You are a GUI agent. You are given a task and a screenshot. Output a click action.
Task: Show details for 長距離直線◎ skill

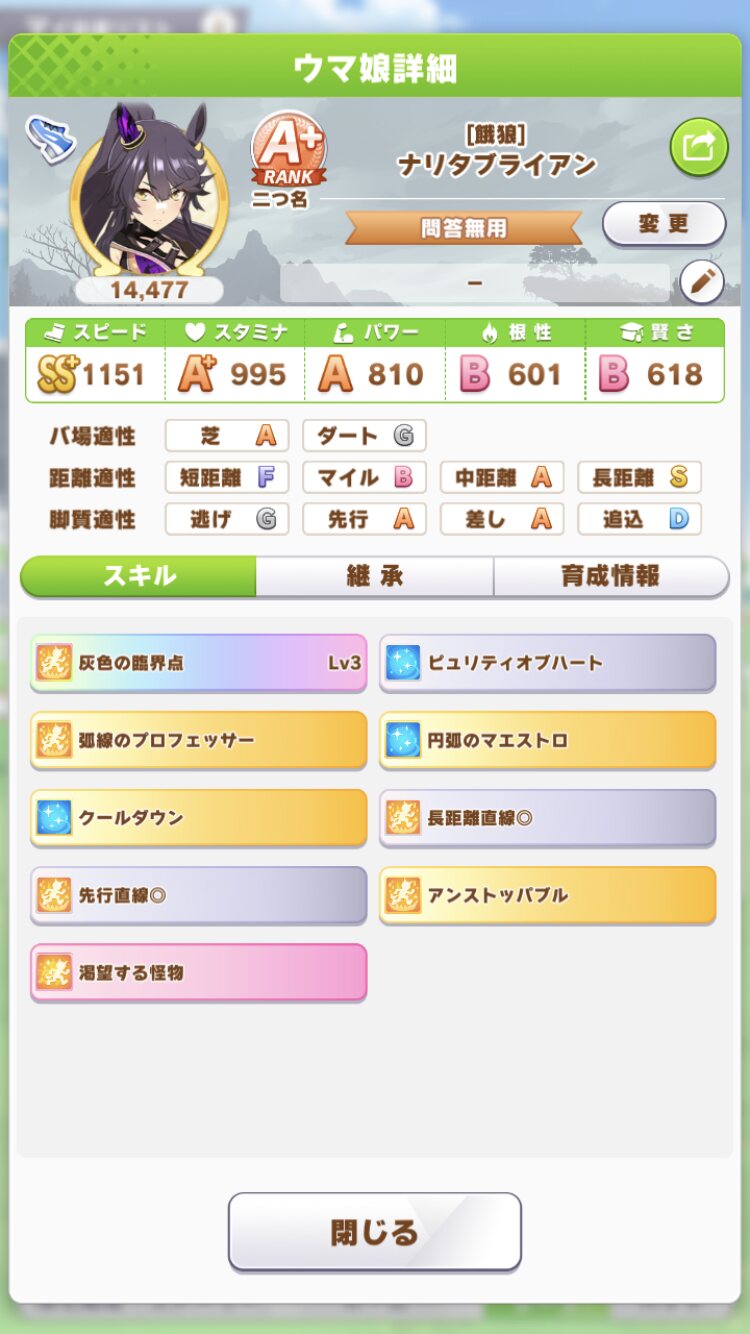point(547,817)
